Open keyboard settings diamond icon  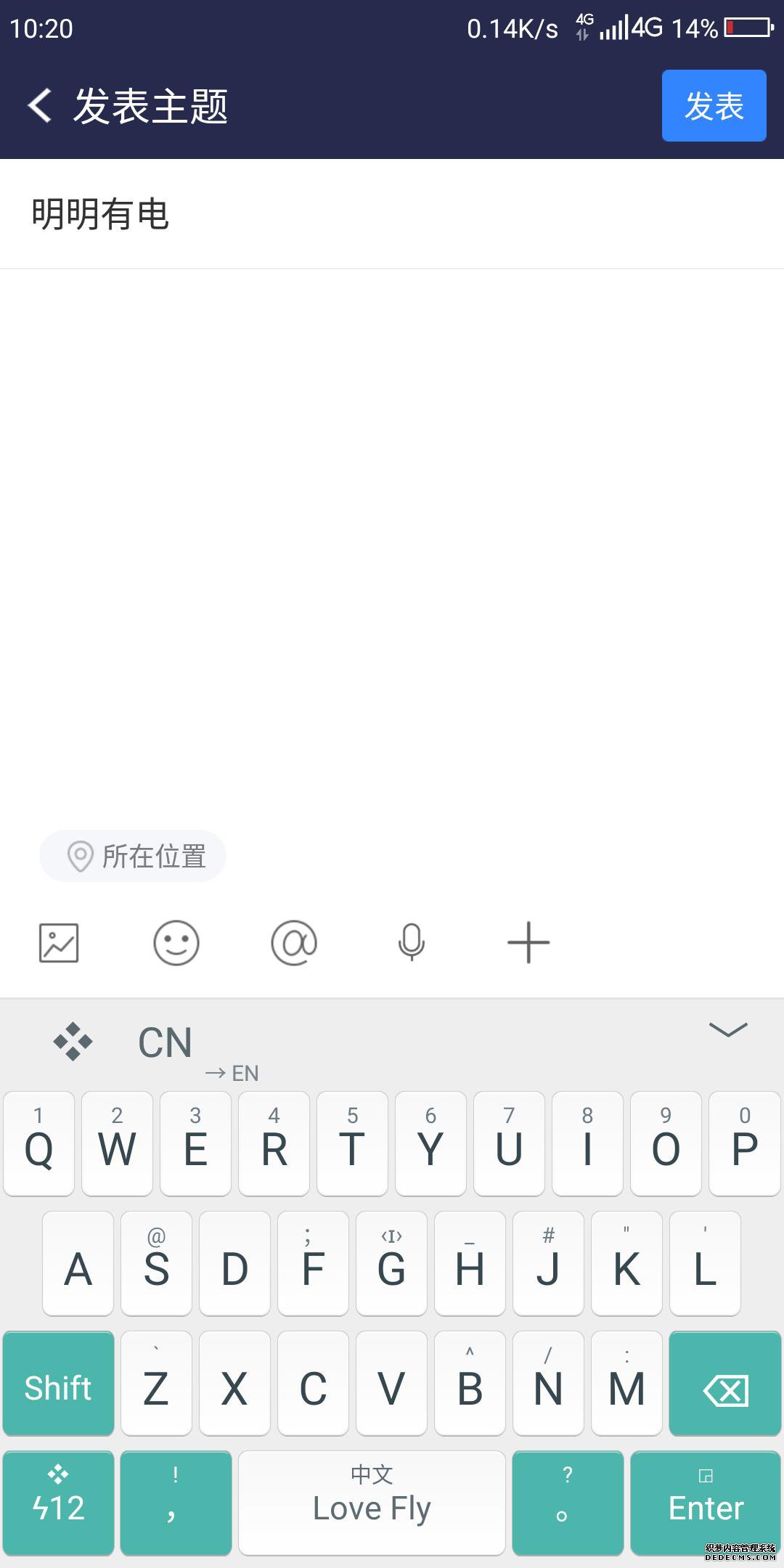tap(73, 1042)
